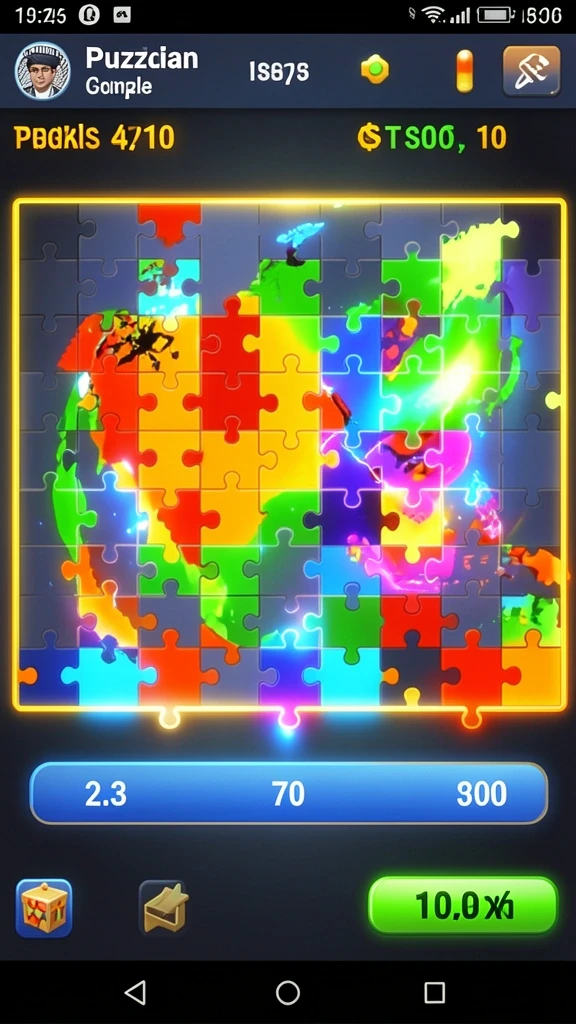Go back with the system back button

point(135,992)
